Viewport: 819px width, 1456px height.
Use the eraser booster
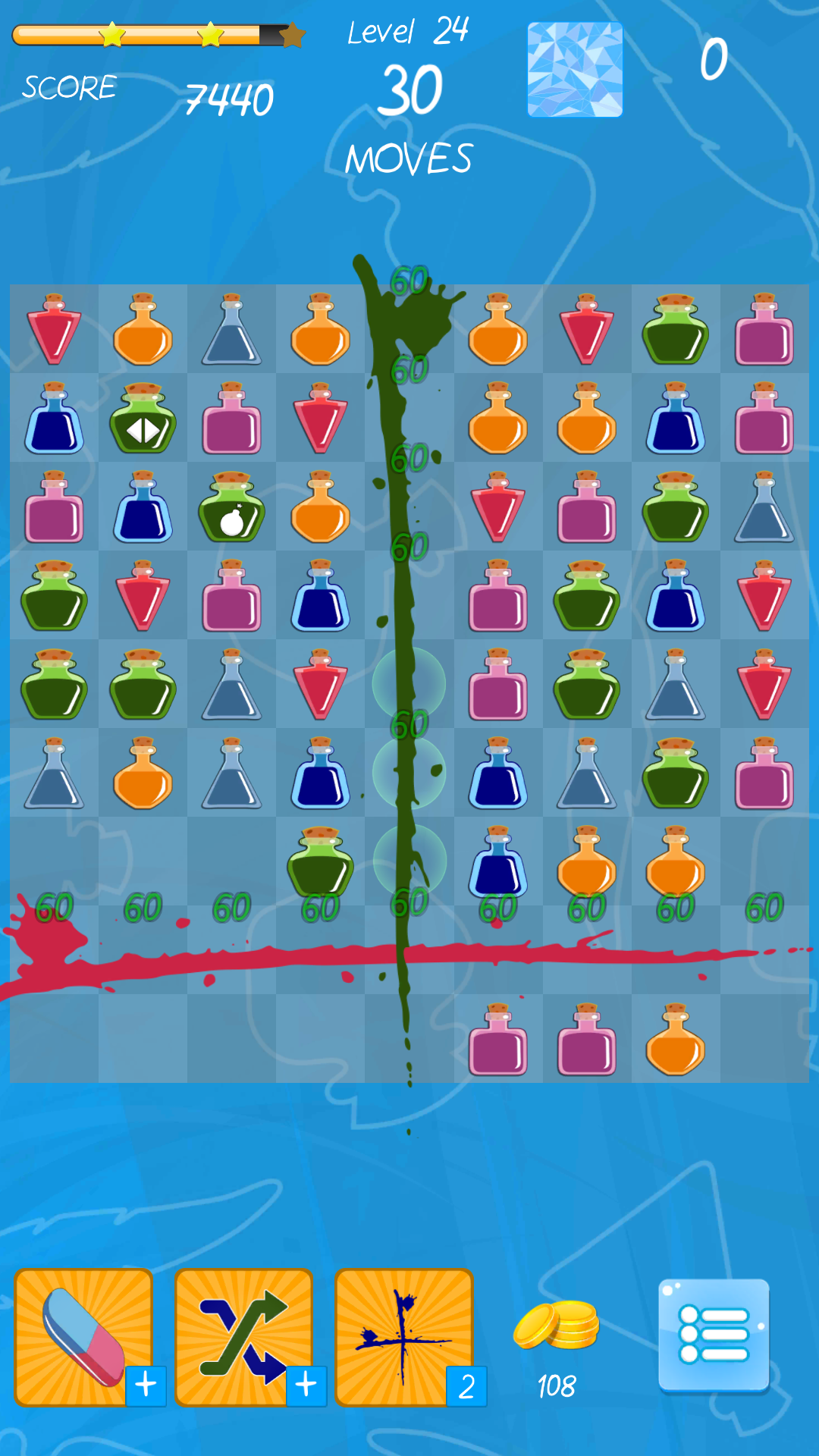pos(83,1337)
